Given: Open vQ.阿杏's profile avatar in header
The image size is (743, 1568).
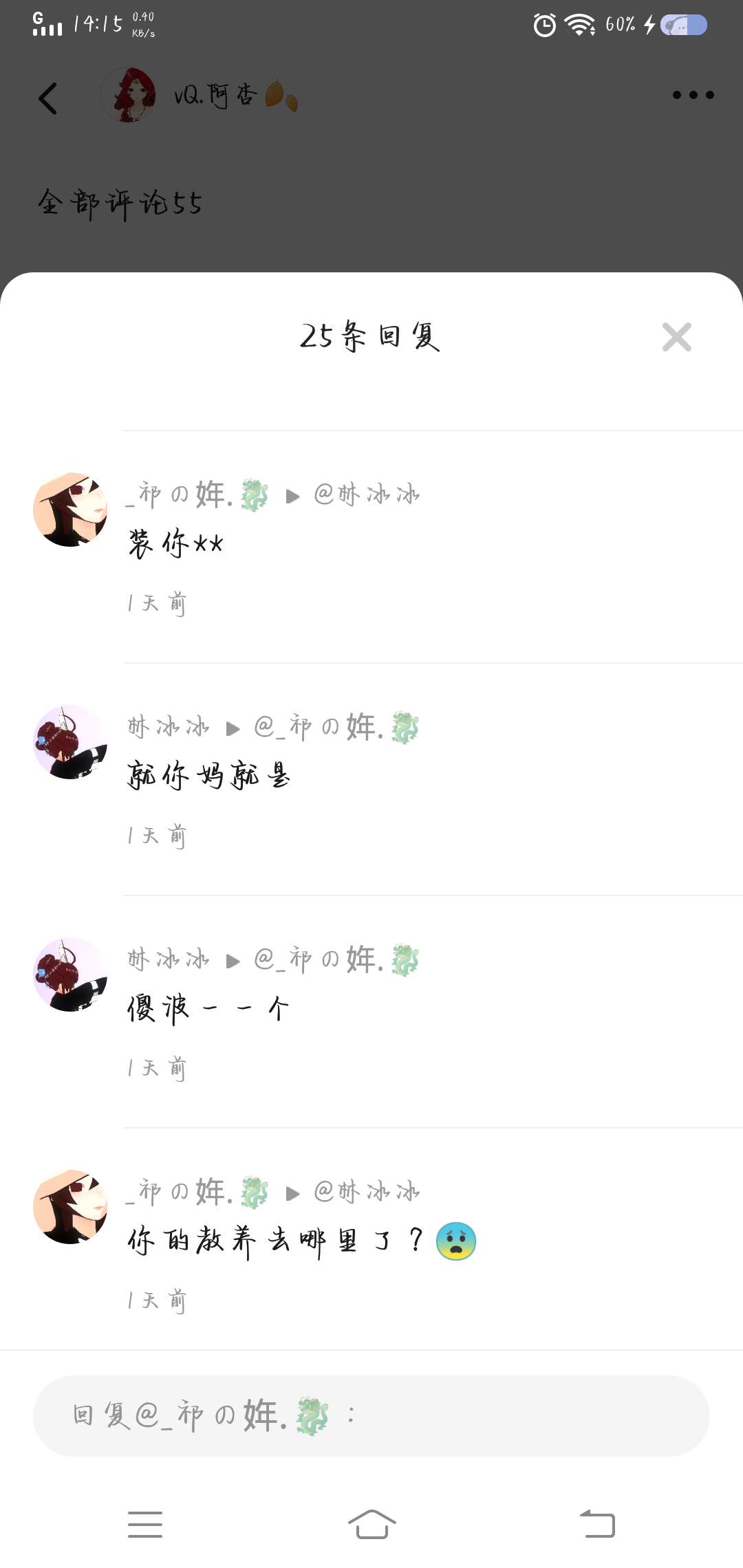Looking at the screenshot, I should [x=128, y=95].
